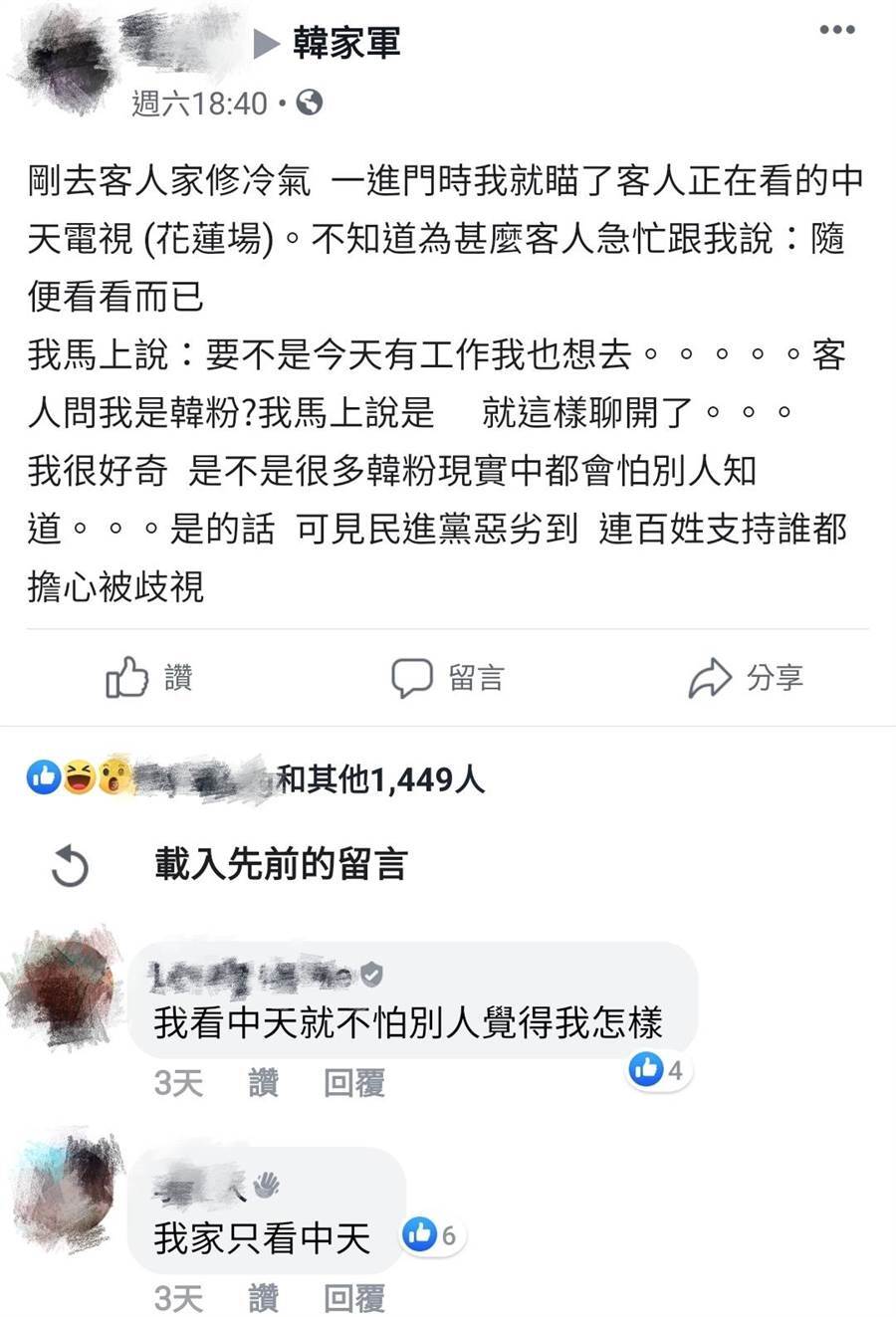Tap 留言 to comment on the post
This screenshot has width=896, height=1317.
[x=448, y=678]
